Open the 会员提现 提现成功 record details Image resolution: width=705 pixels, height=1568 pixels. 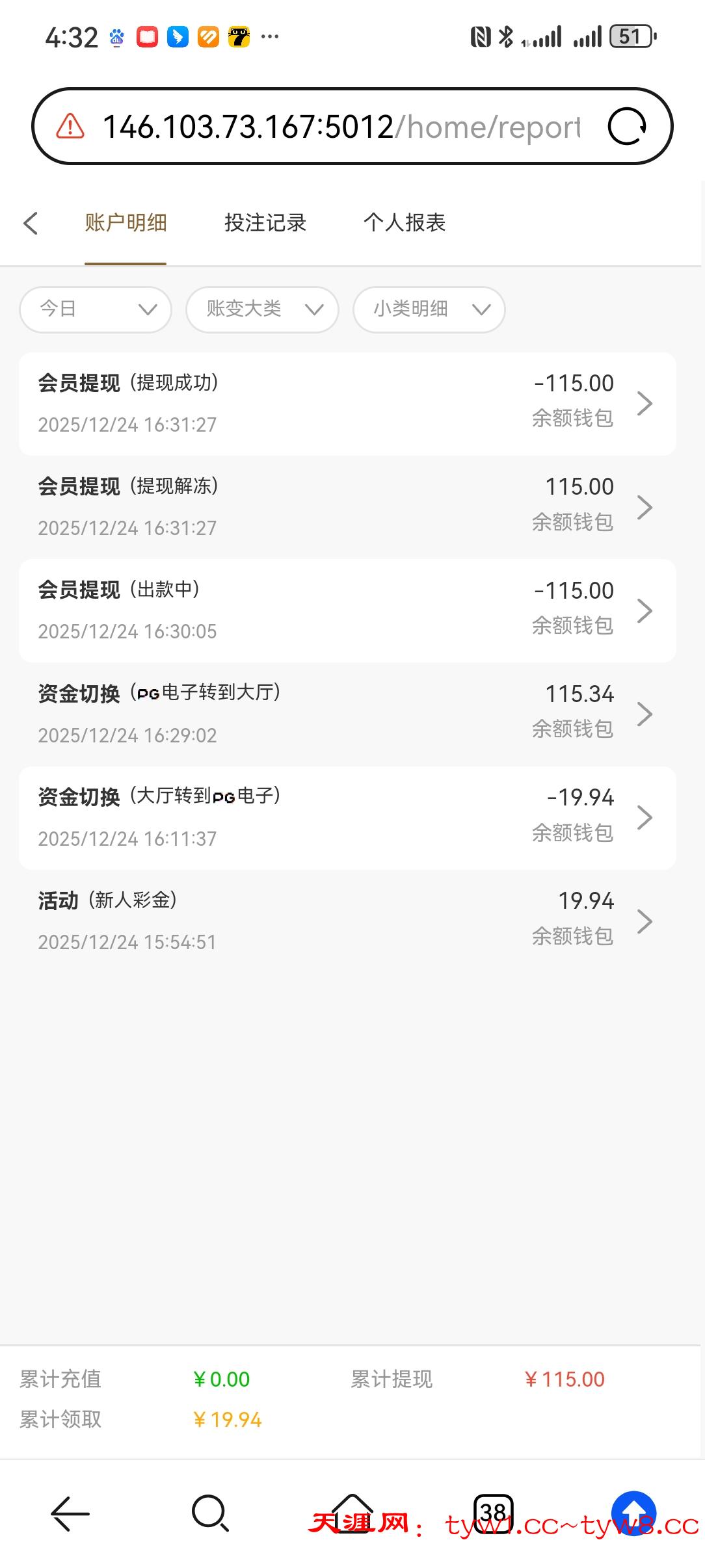645,403
